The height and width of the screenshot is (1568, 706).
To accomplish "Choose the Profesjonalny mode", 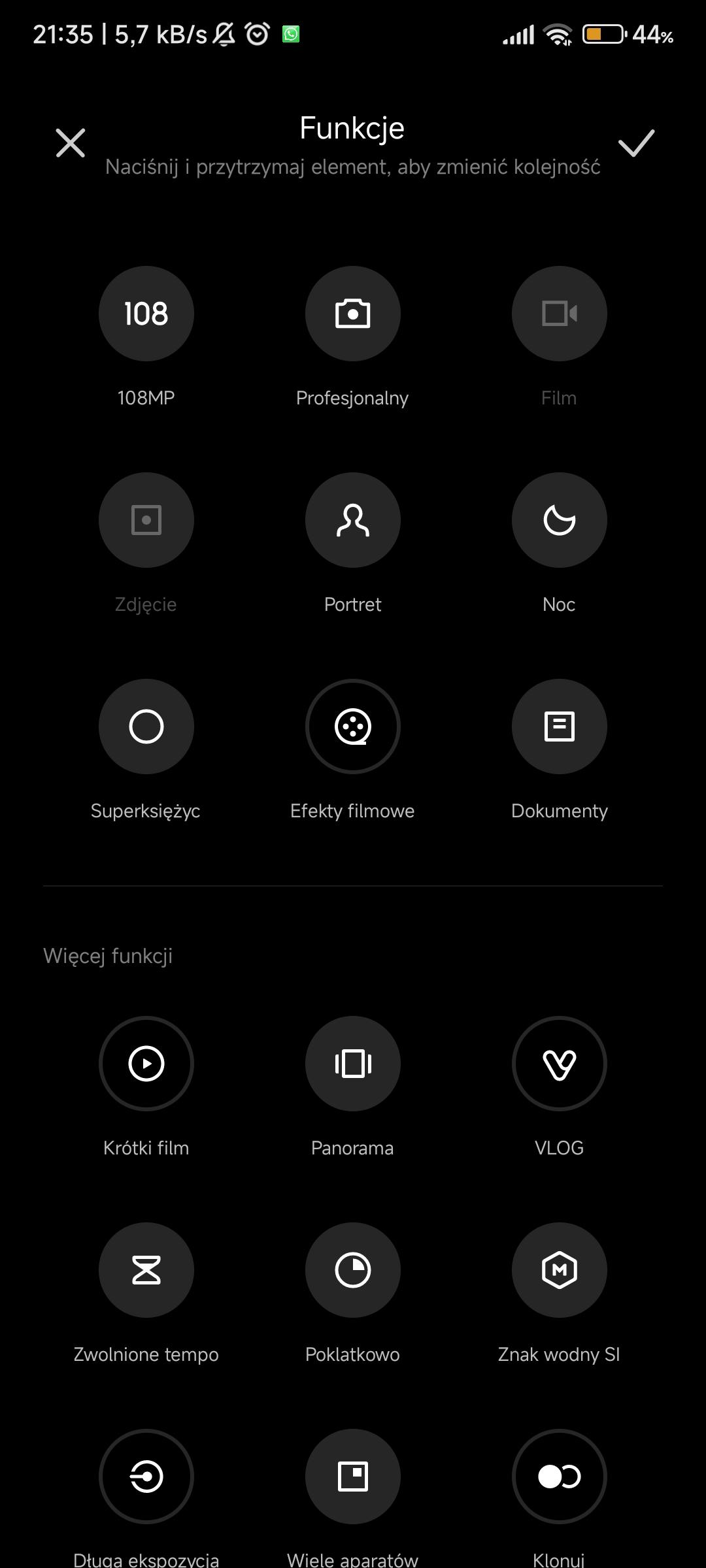I will click(x=353, y=314).
